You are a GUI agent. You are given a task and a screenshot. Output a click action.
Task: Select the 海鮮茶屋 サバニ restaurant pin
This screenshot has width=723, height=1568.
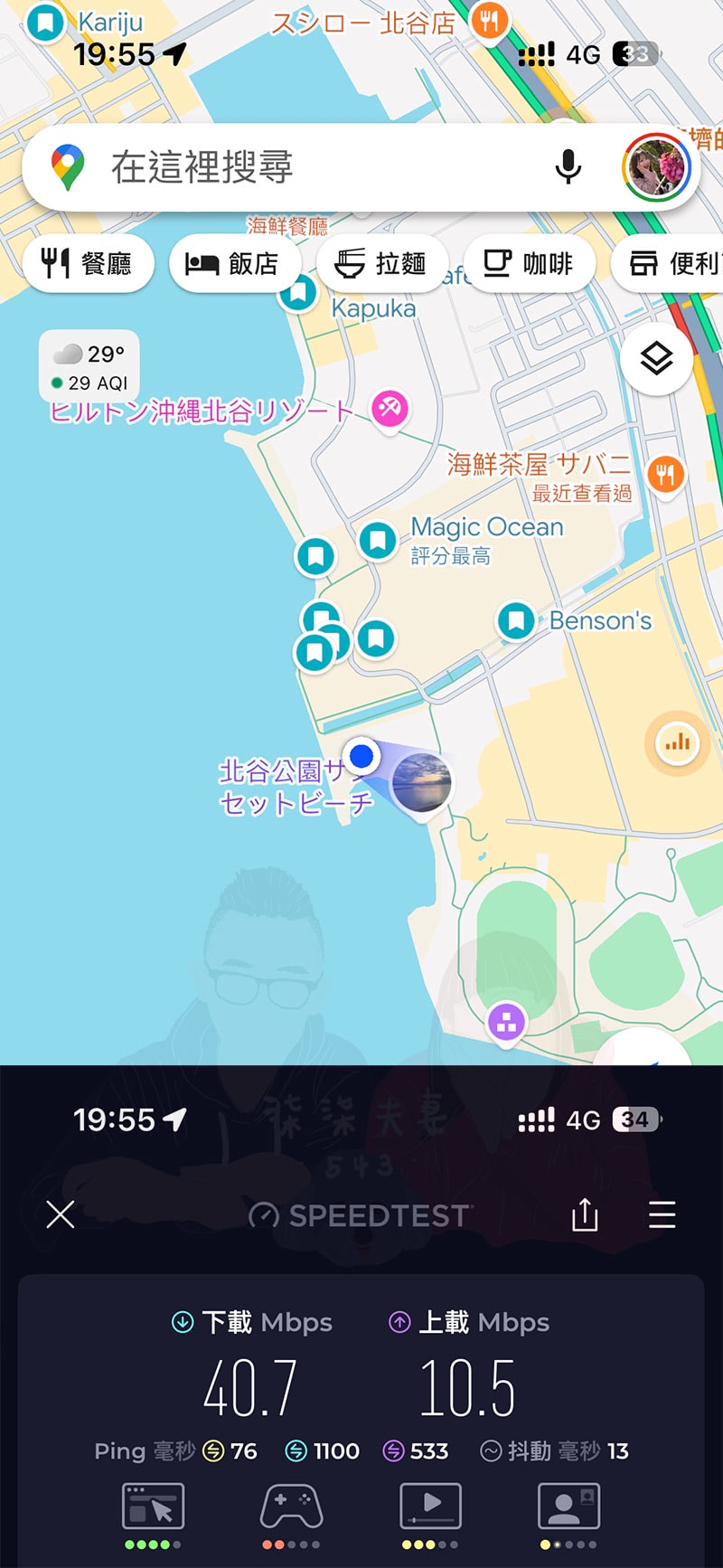[x=667, y=474]
